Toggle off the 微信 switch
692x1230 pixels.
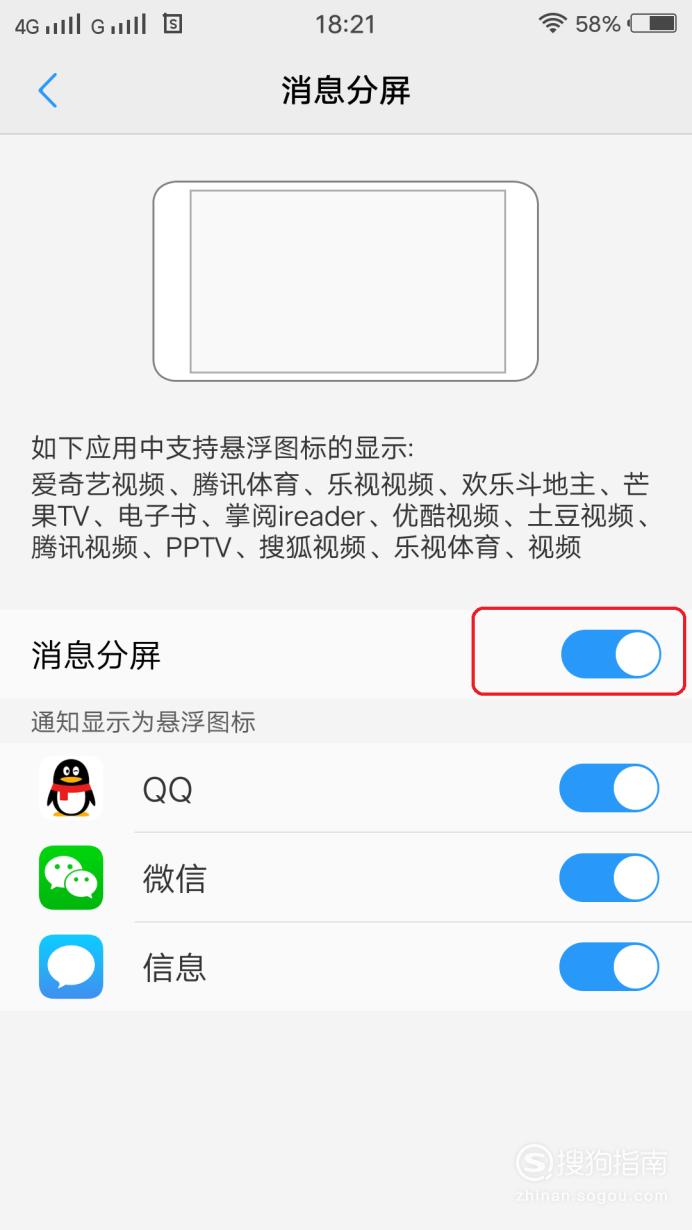point(609,878)
